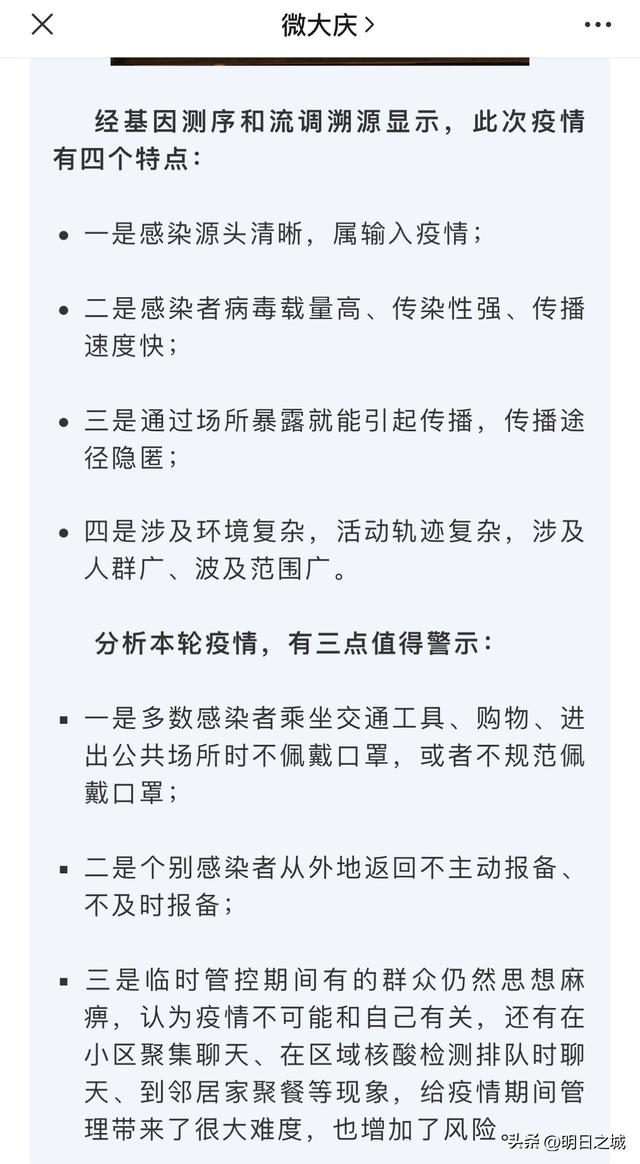Open the three-dot more options menu
Screen dimensions: 640x1164
(598, 24)
